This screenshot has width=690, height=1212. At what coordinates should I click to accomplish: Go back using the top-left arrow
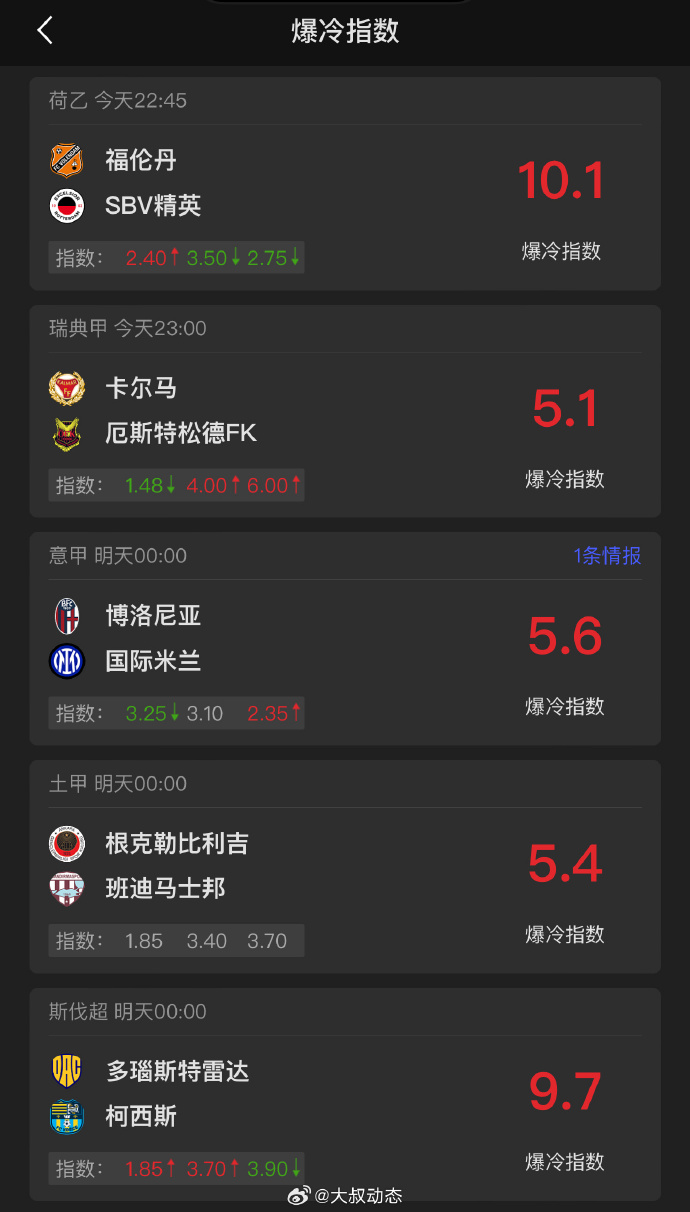pyautogui.click(x=44, y=30)
